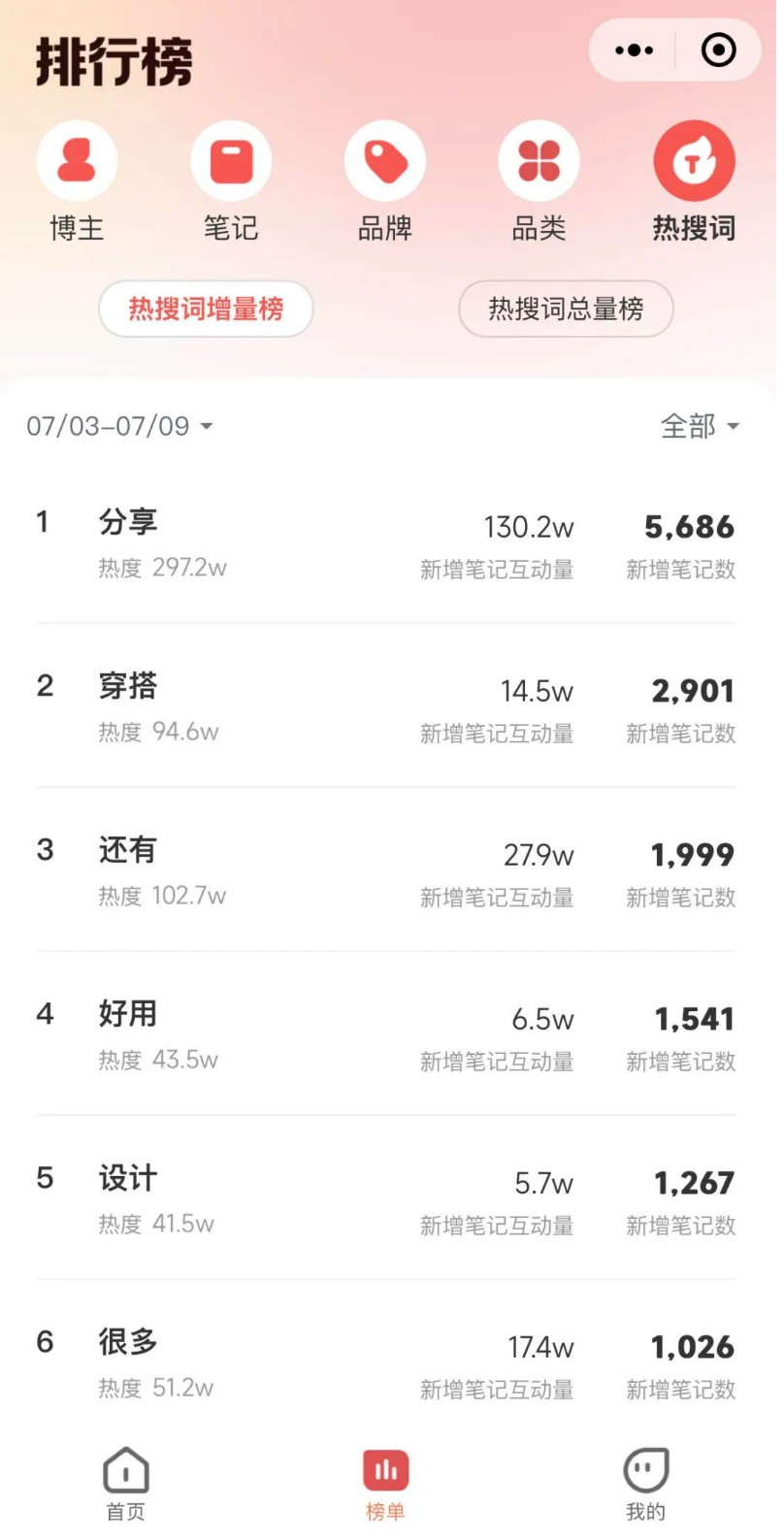Open the hot search term 分享
Image resolution: width=784 pixels, height=1539 pixels.
pos(386,543)
